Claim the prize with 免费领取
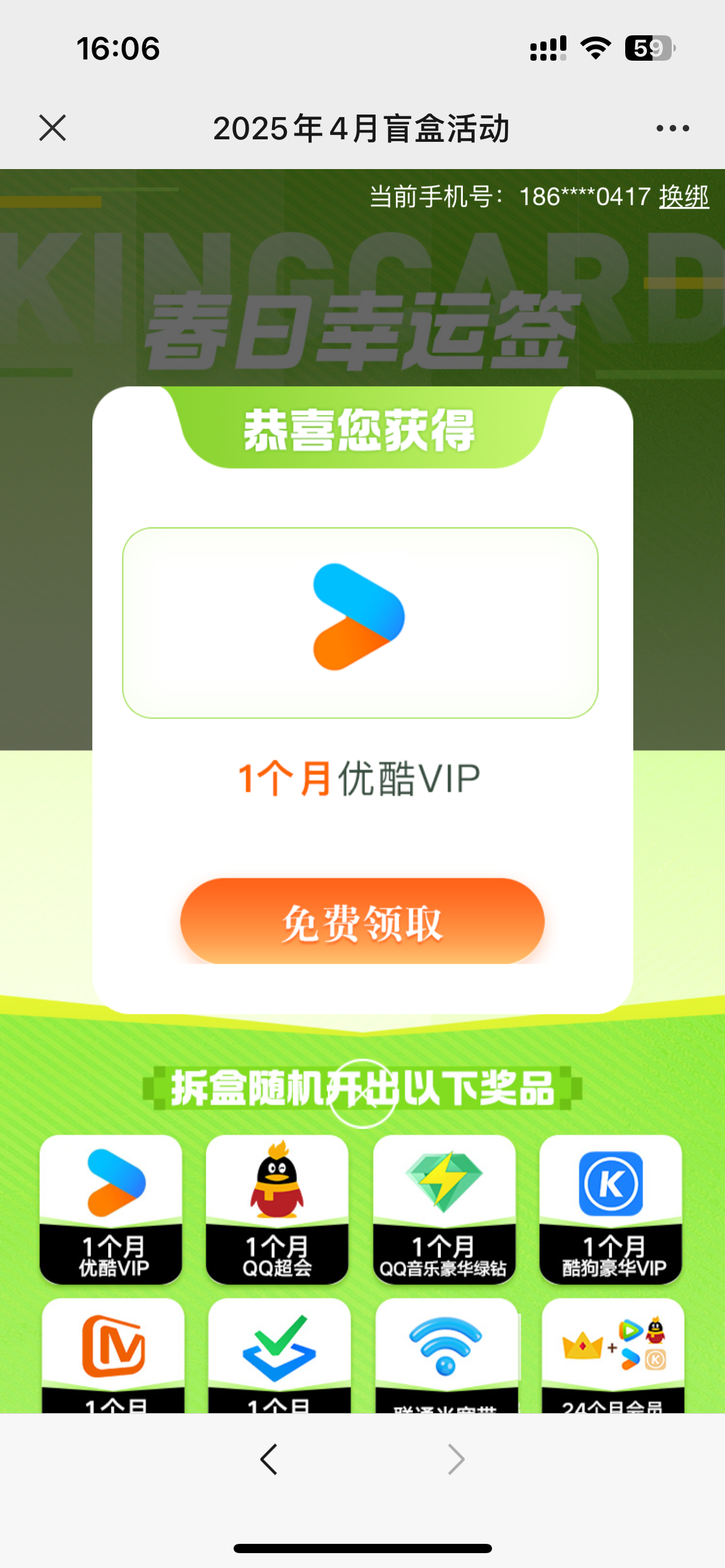Viewport: 725px width, 1568px height. [x=362, y=921]
